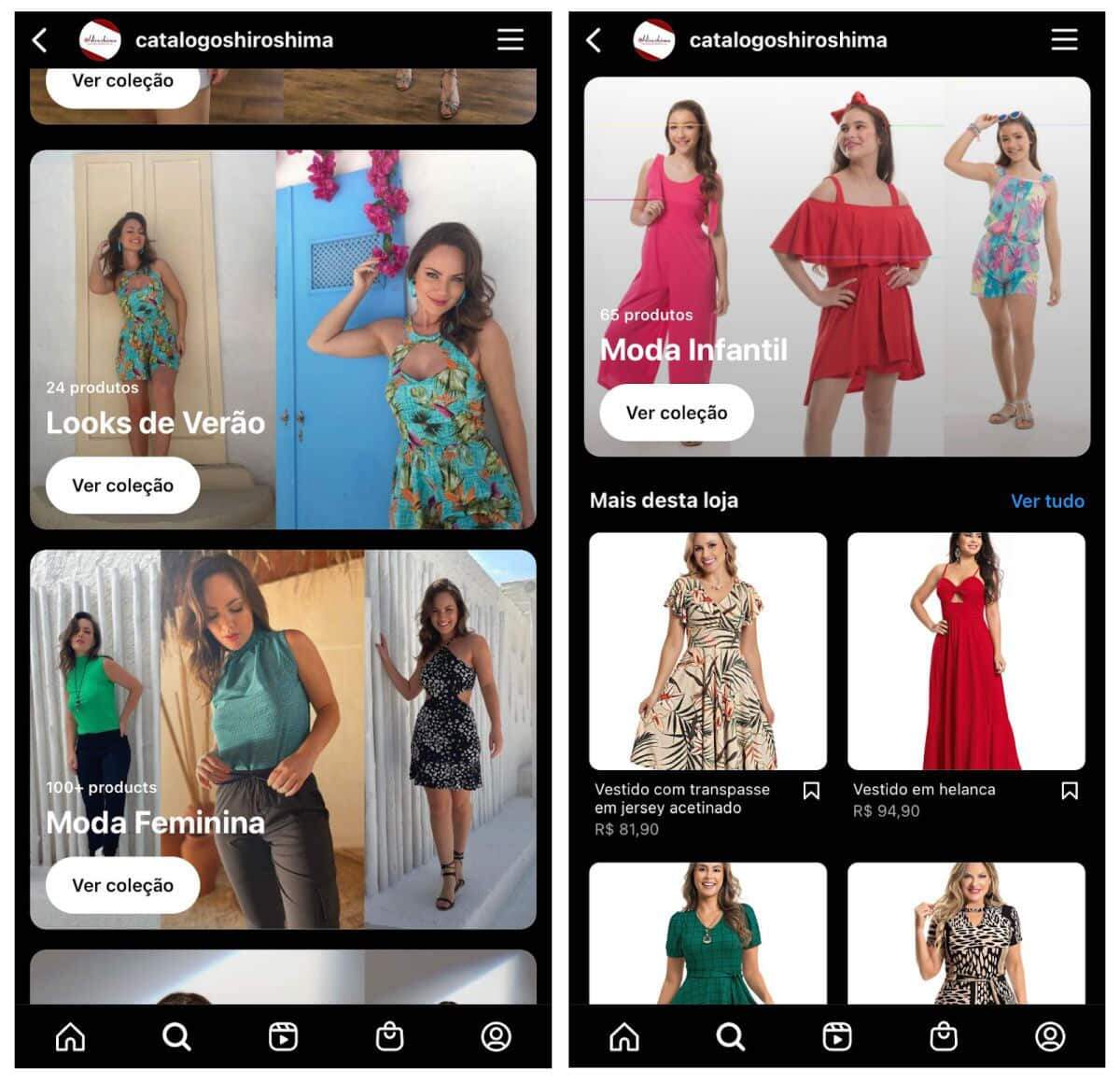The image size is (1120, 1083).
Task: Tap Ver coleção under Moda Infantil
Action: tap(676, 413)
